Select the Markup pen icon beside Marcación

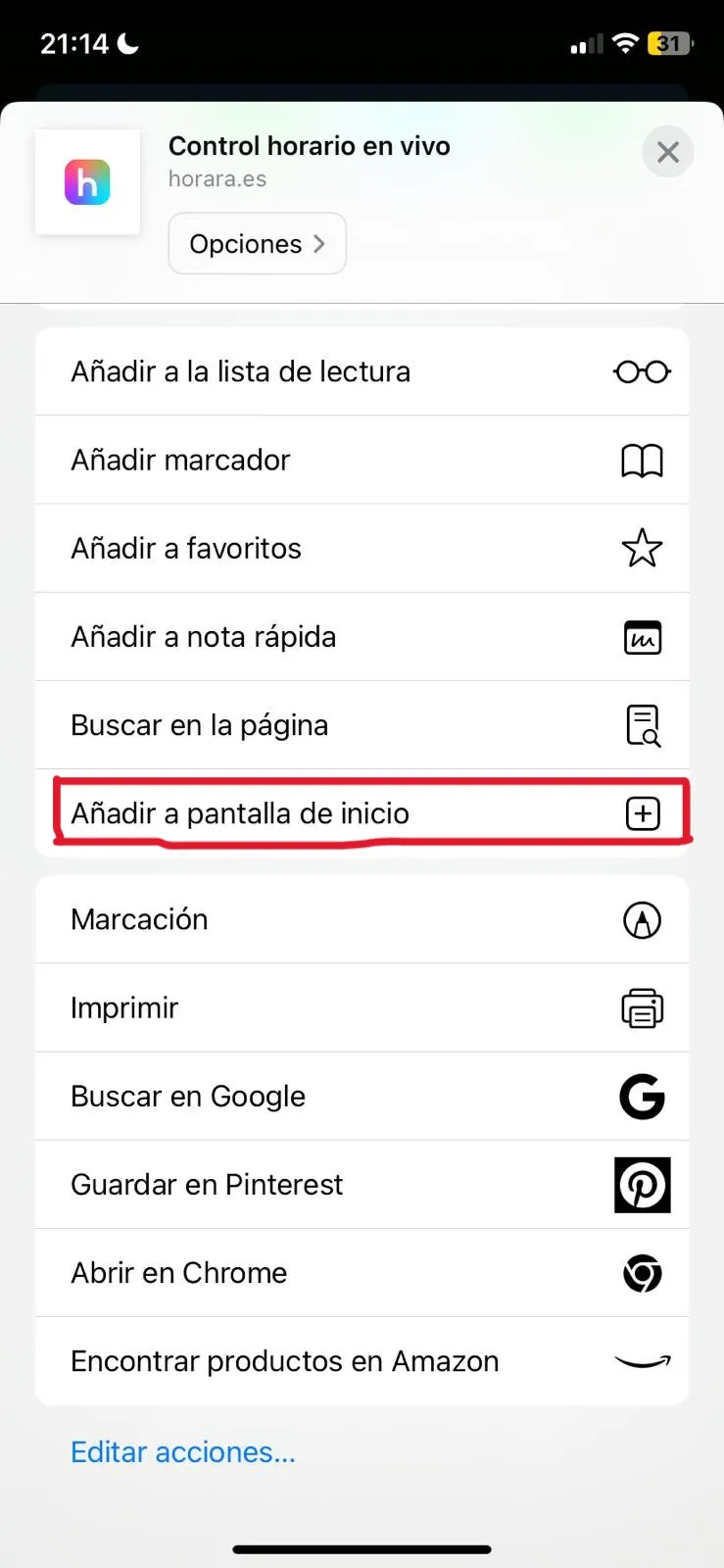(642, 919)
